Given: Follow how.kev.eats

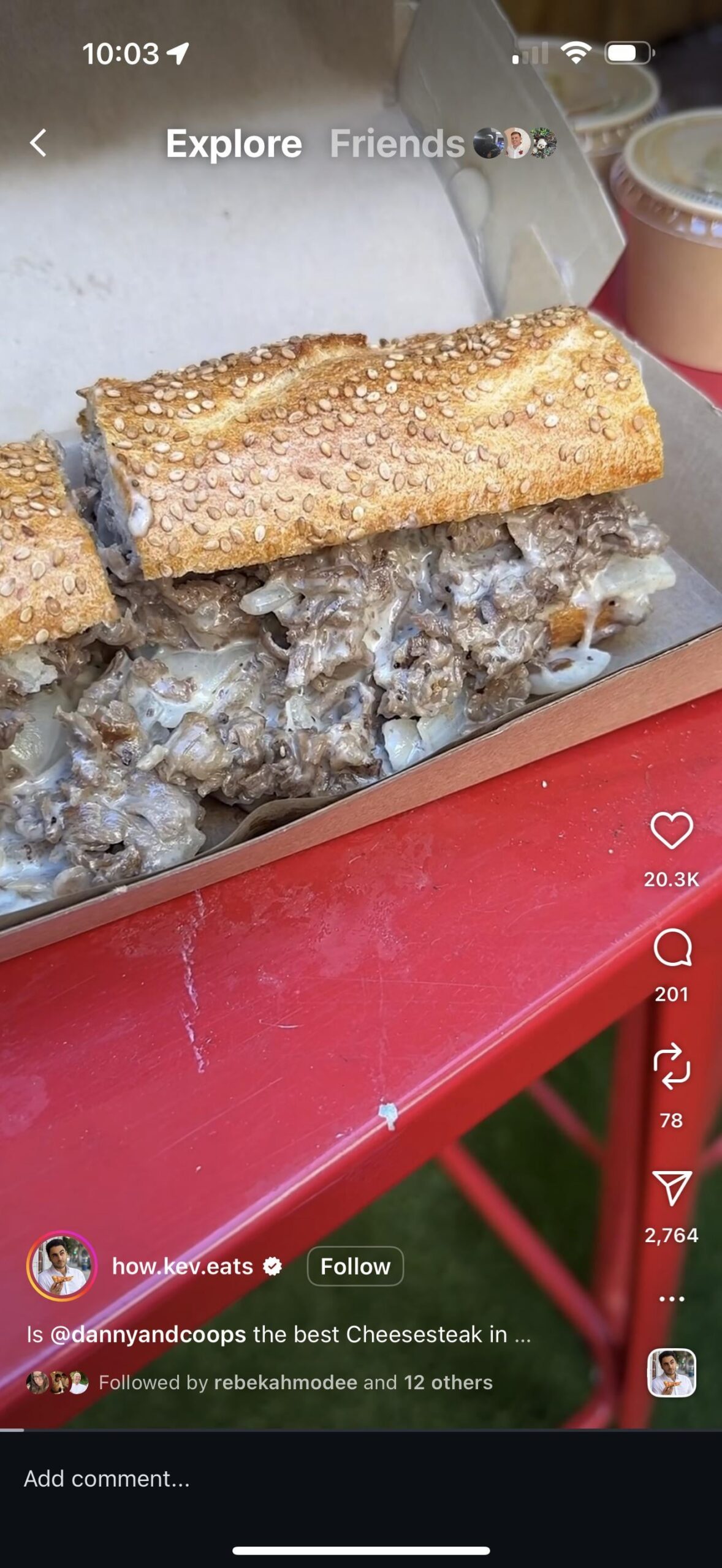Looking at the screenshot, I should [x=355, y=1266].
